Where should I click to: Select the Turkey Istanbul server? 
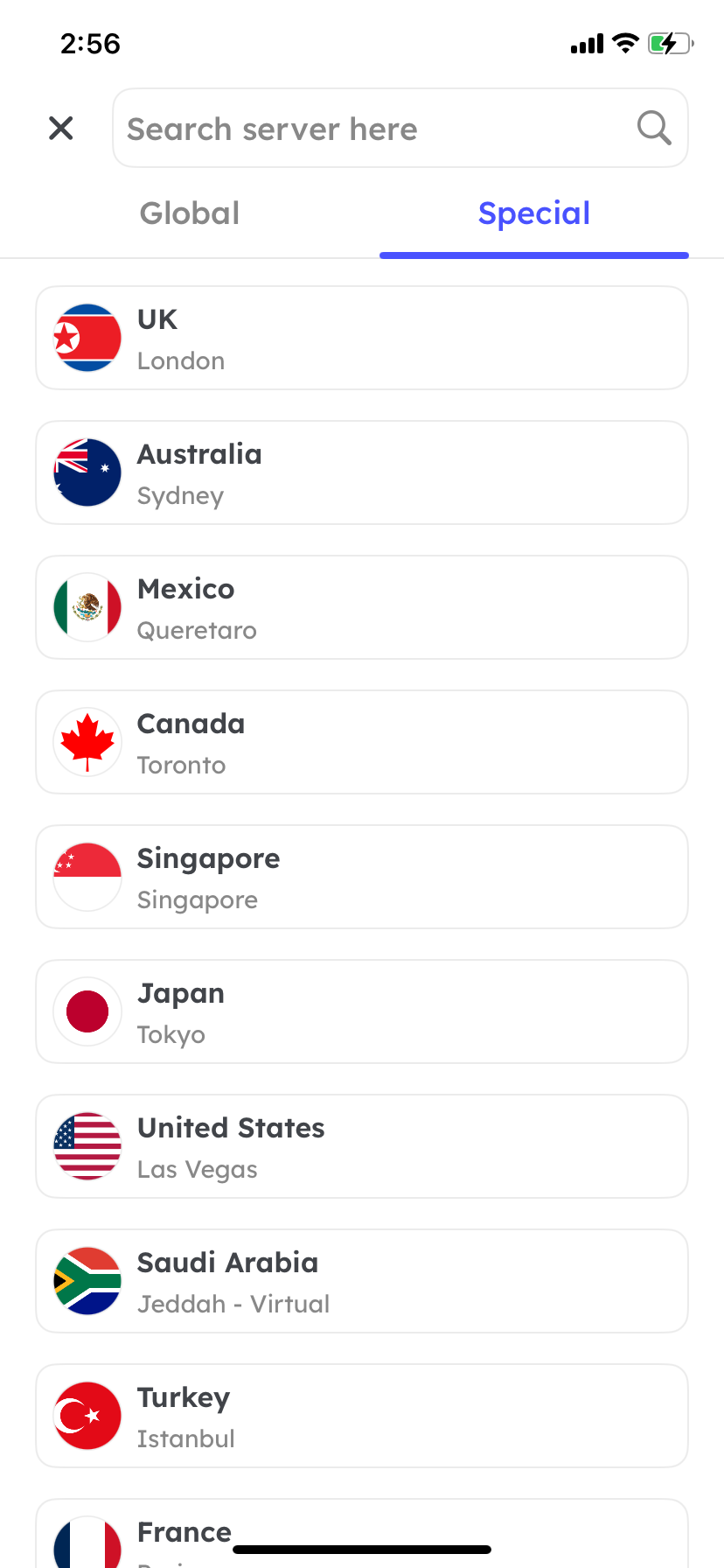pyautogui.click(x=362, y=1416)
